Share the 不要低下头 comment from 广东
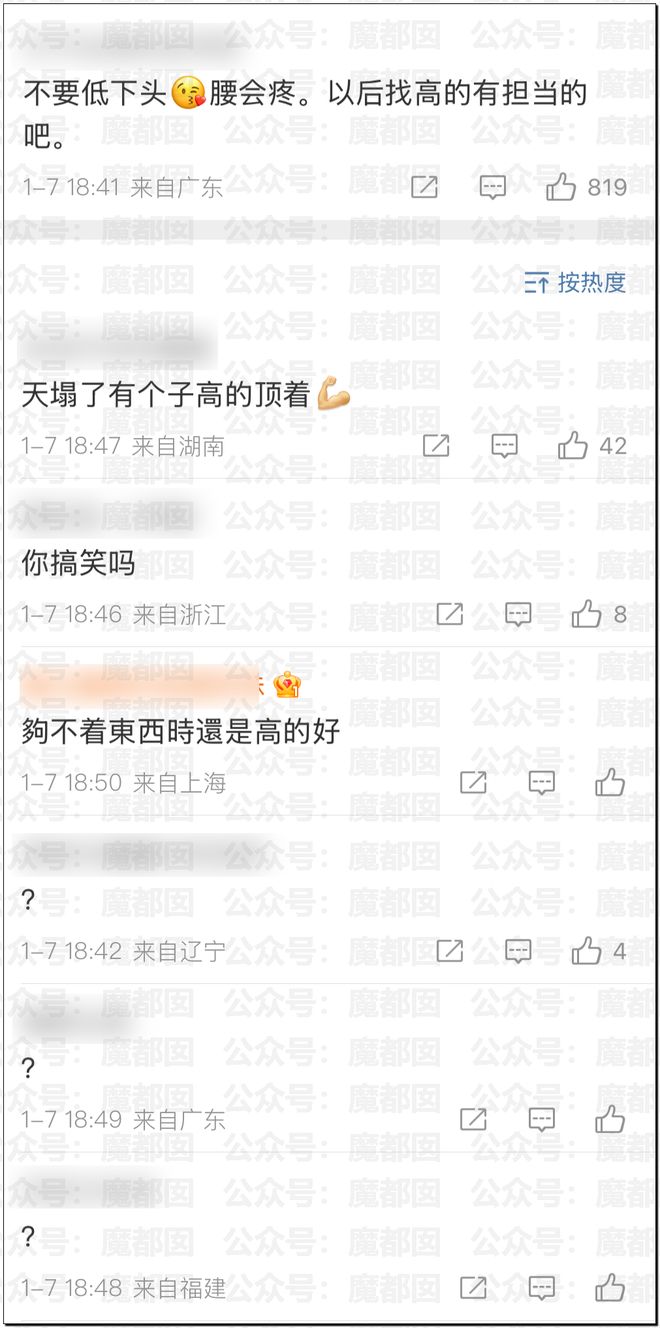The image size is (660, 1328). click(425, 187)
